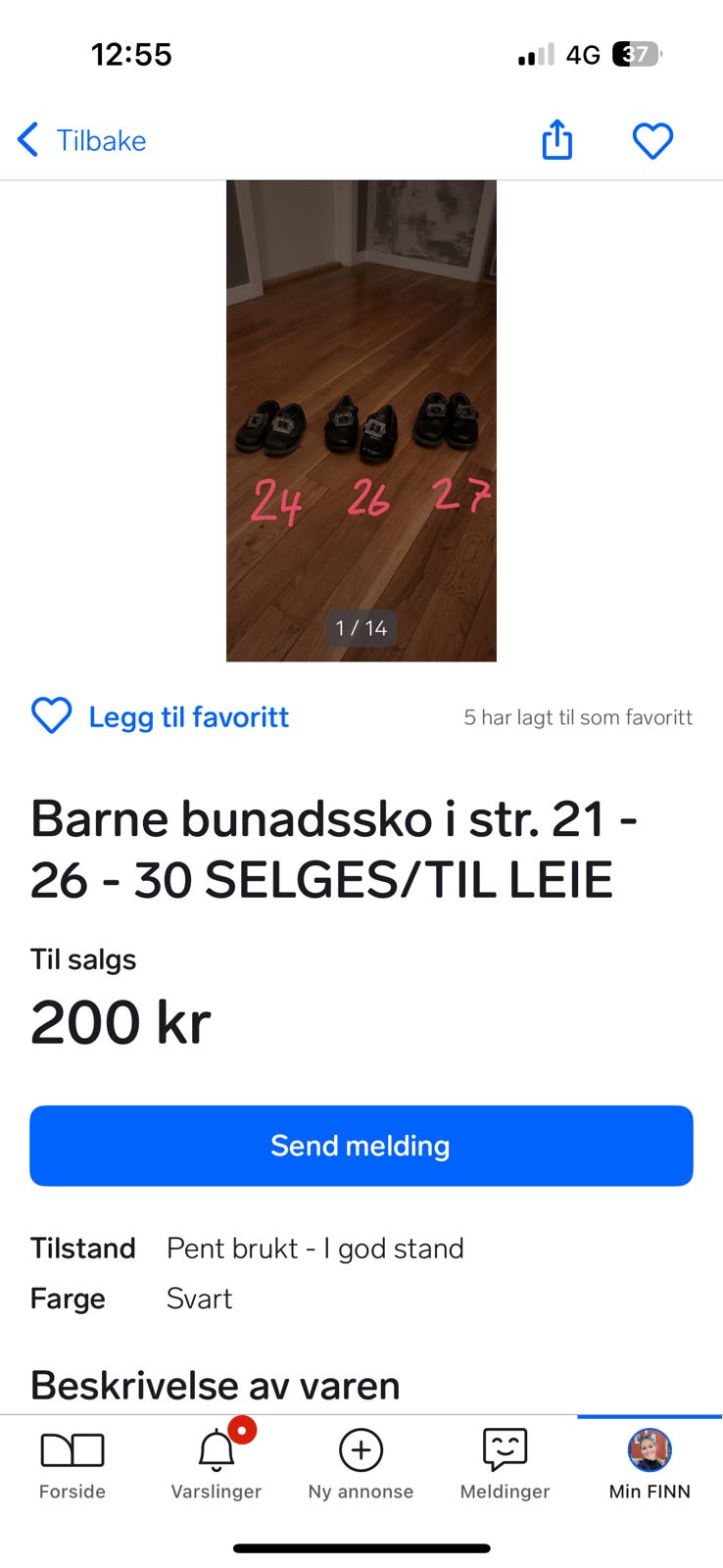Image resolution: width=723 pixels, height=1568 pixels.
Task: Tap the heart icon in the top bar
Action: (x=652, y=140)
